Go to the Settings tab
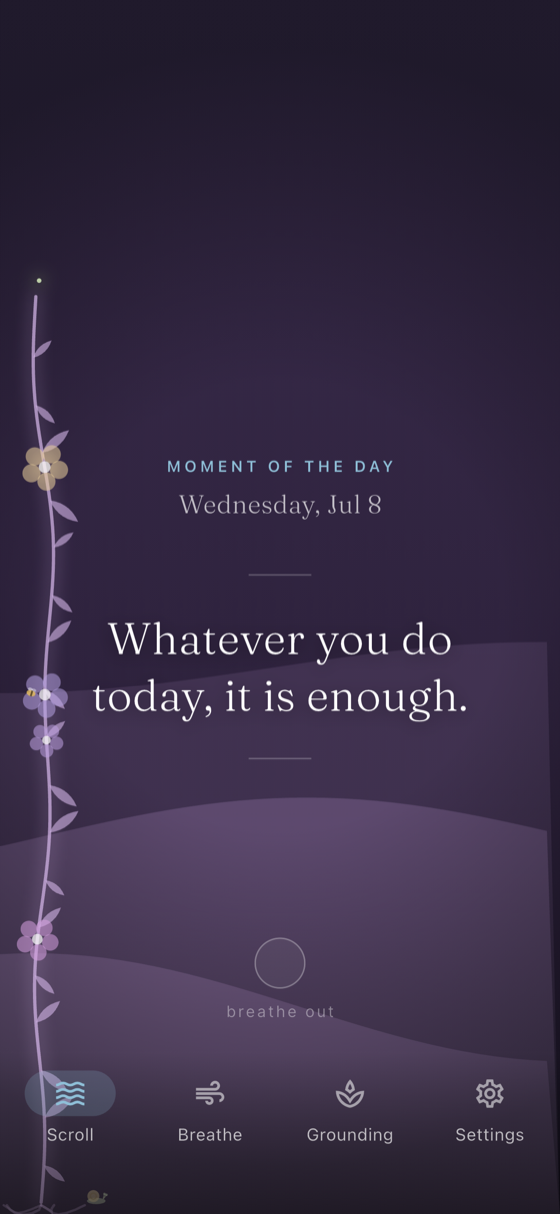560x1214 pixels. click(490, 1109)
